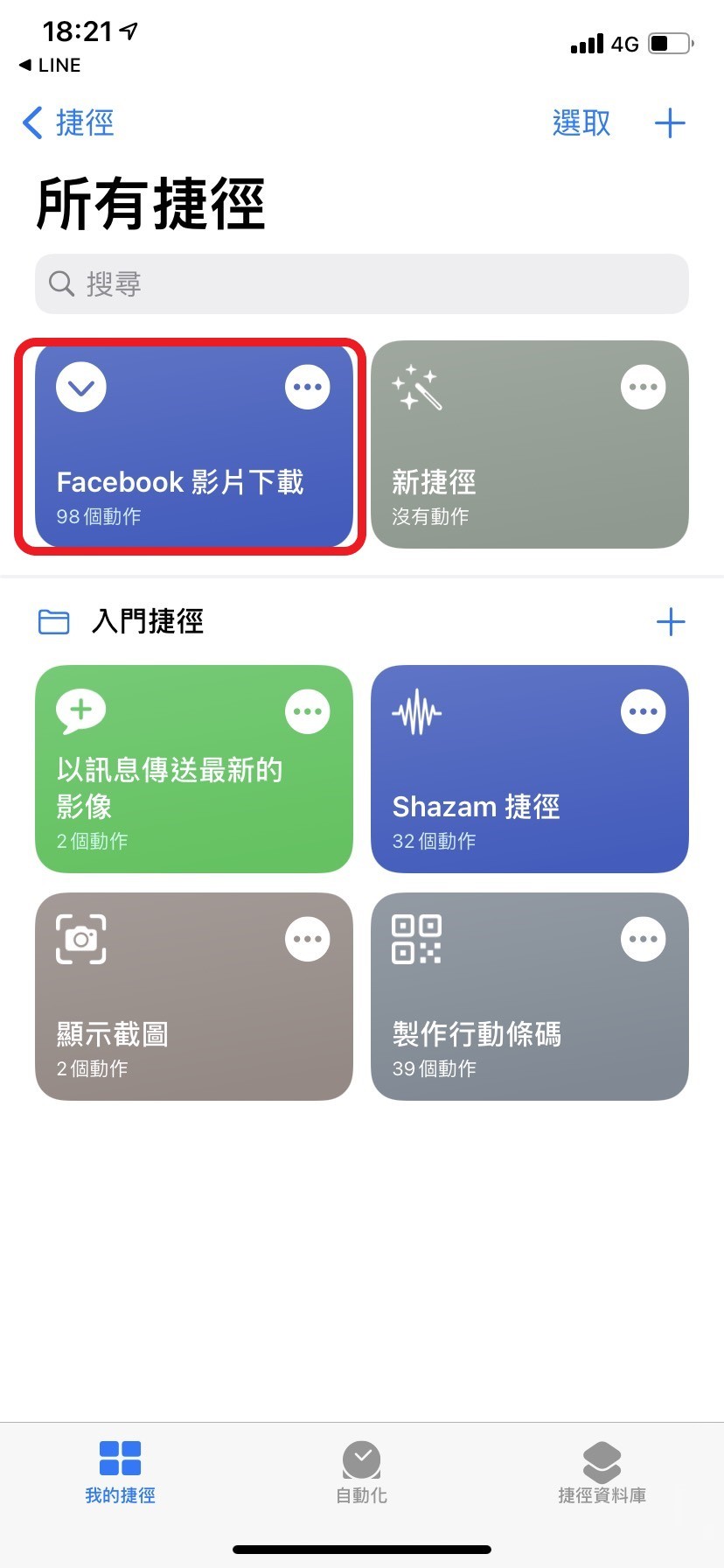The width and height of the screenshot is (724, 1568).
Task: Open the options menu of Shazam 捷徑
Action: click(644, 711)
